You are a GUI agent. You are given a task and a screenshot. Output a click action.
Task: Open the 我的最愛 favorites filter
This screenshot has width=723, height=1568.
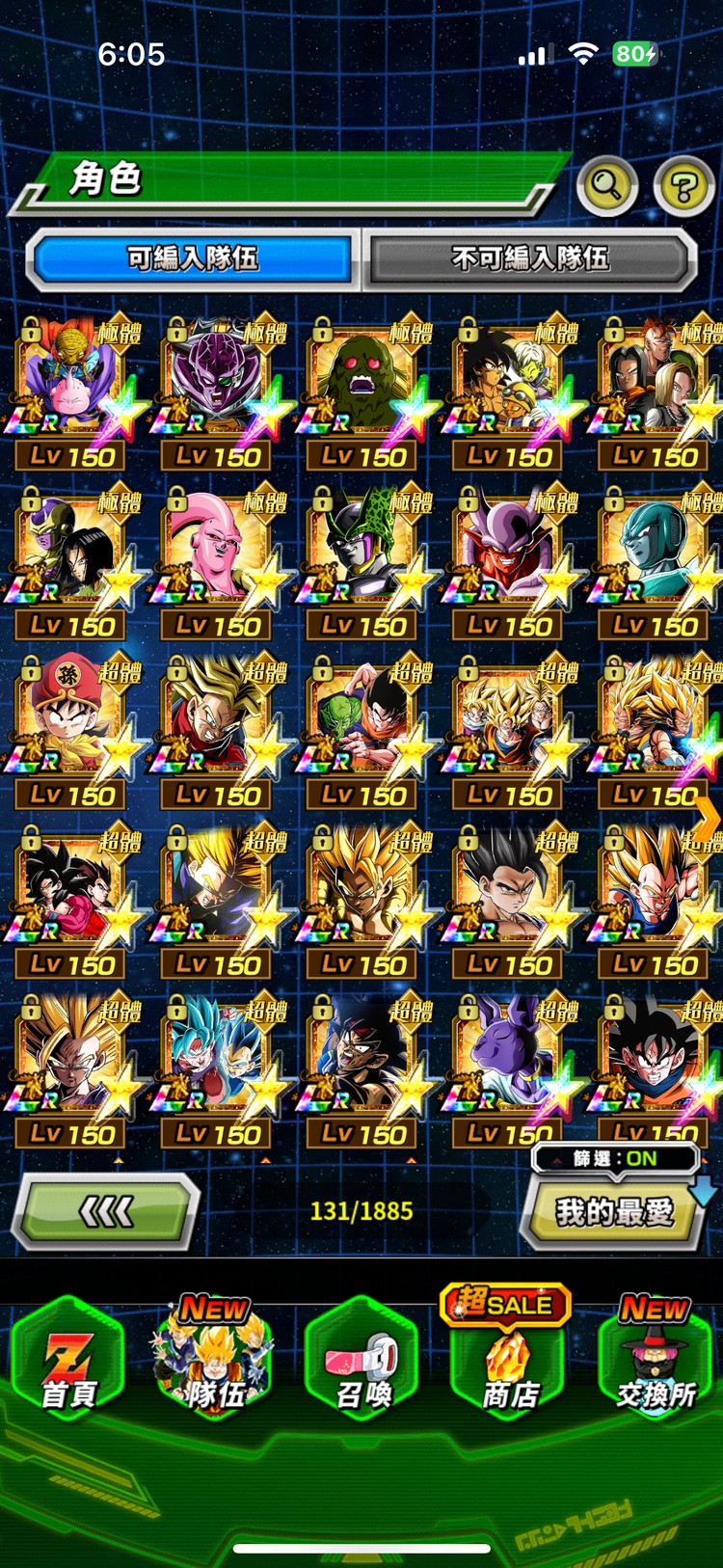(x=614, y=1212)
